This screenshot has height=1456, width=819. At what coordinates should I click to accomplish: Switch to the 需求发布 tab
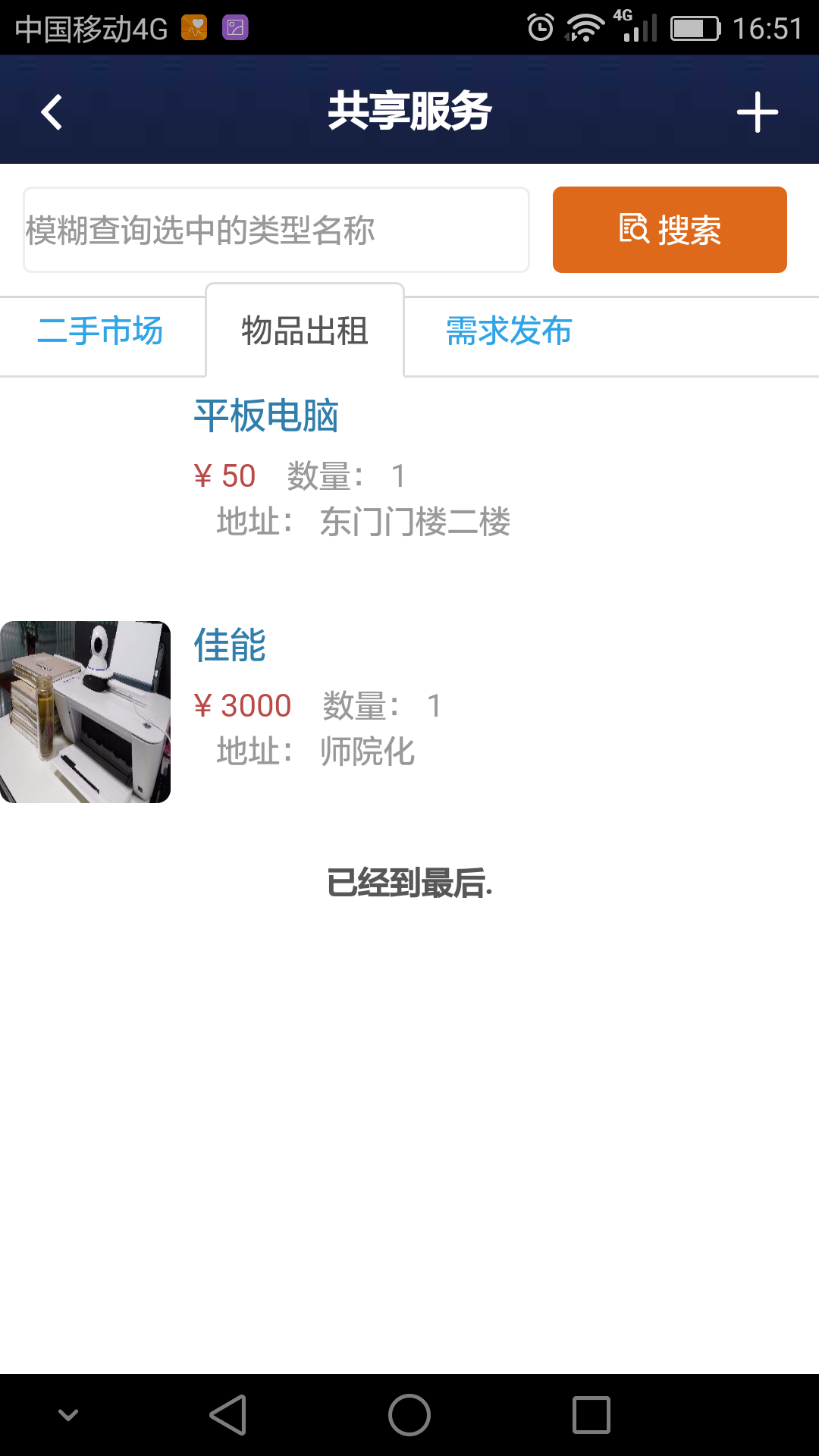(509, 332)
